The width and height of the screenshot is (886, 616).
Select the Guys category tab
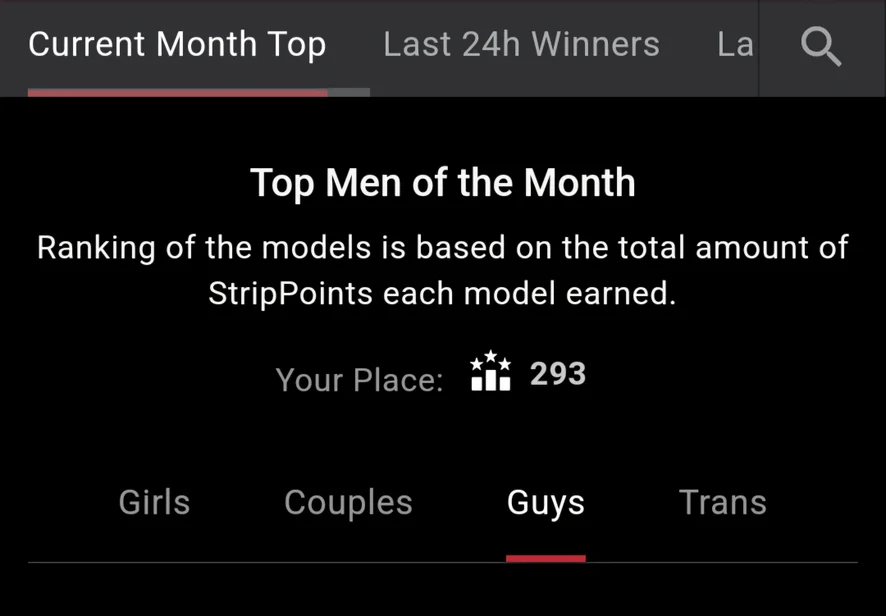coord(545,502)
